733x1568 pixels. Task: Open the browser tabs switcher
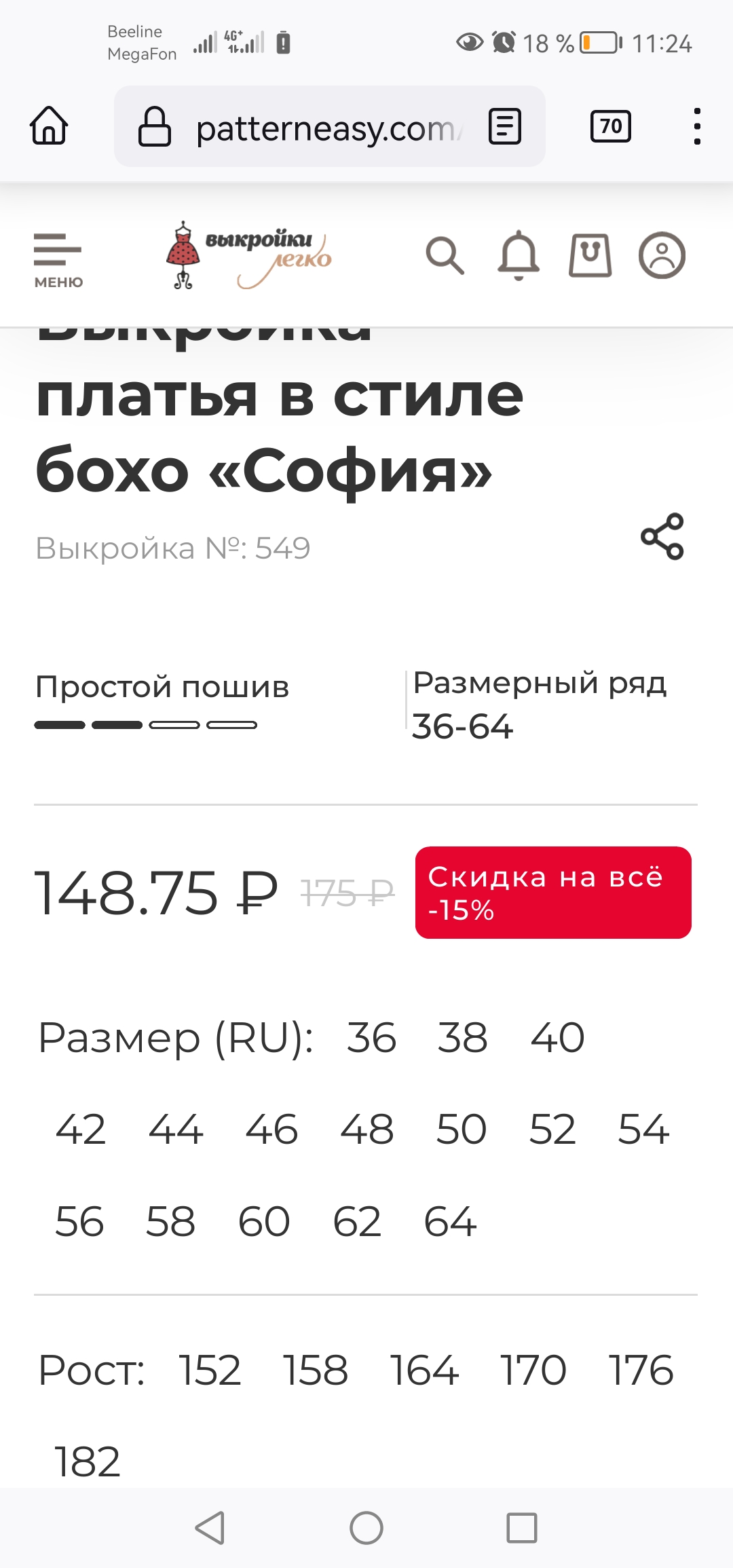pyautogui.click(x=611, y=127)
